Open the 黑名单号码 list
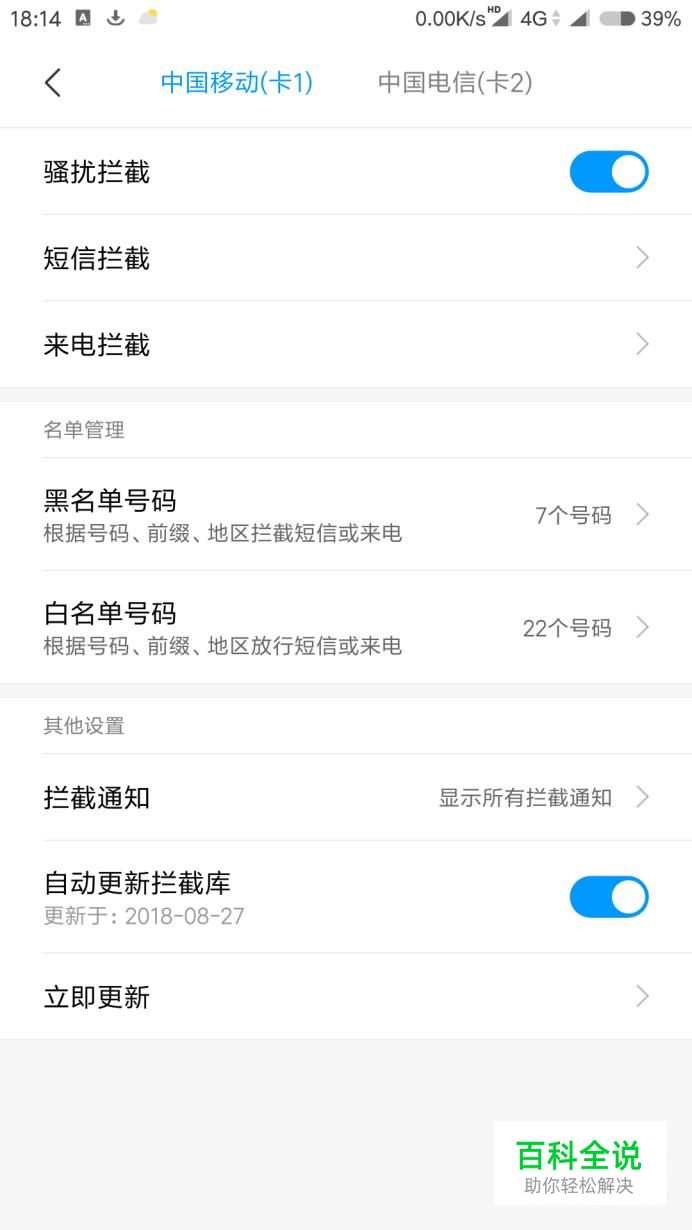 346,514
